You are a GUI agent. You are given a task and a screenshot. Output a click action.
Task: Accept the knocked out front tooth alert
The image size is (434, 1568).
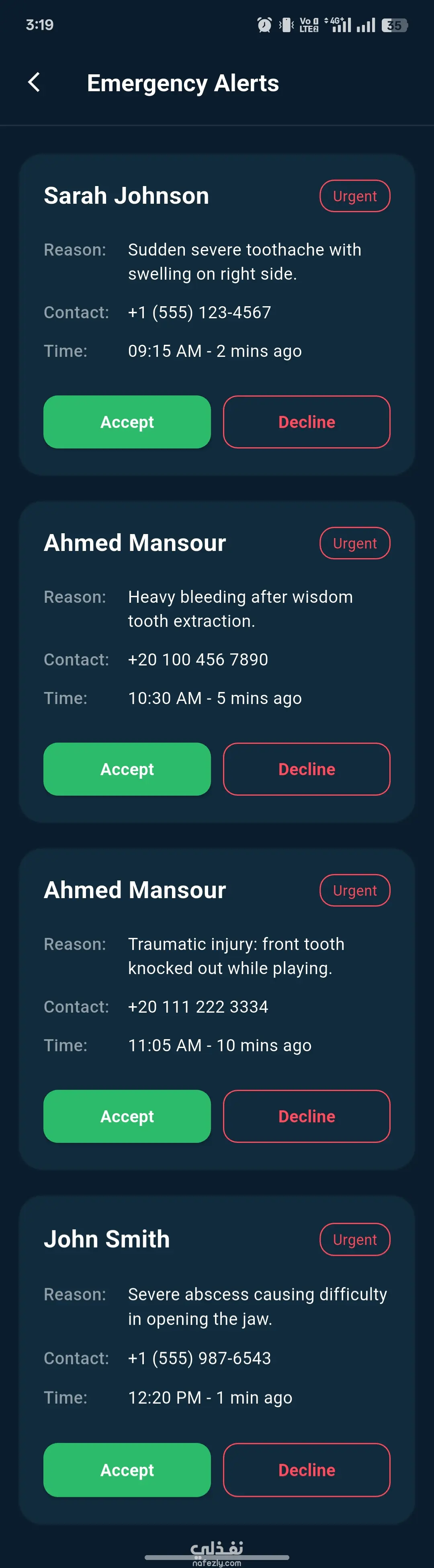[x=127, y=1116]
